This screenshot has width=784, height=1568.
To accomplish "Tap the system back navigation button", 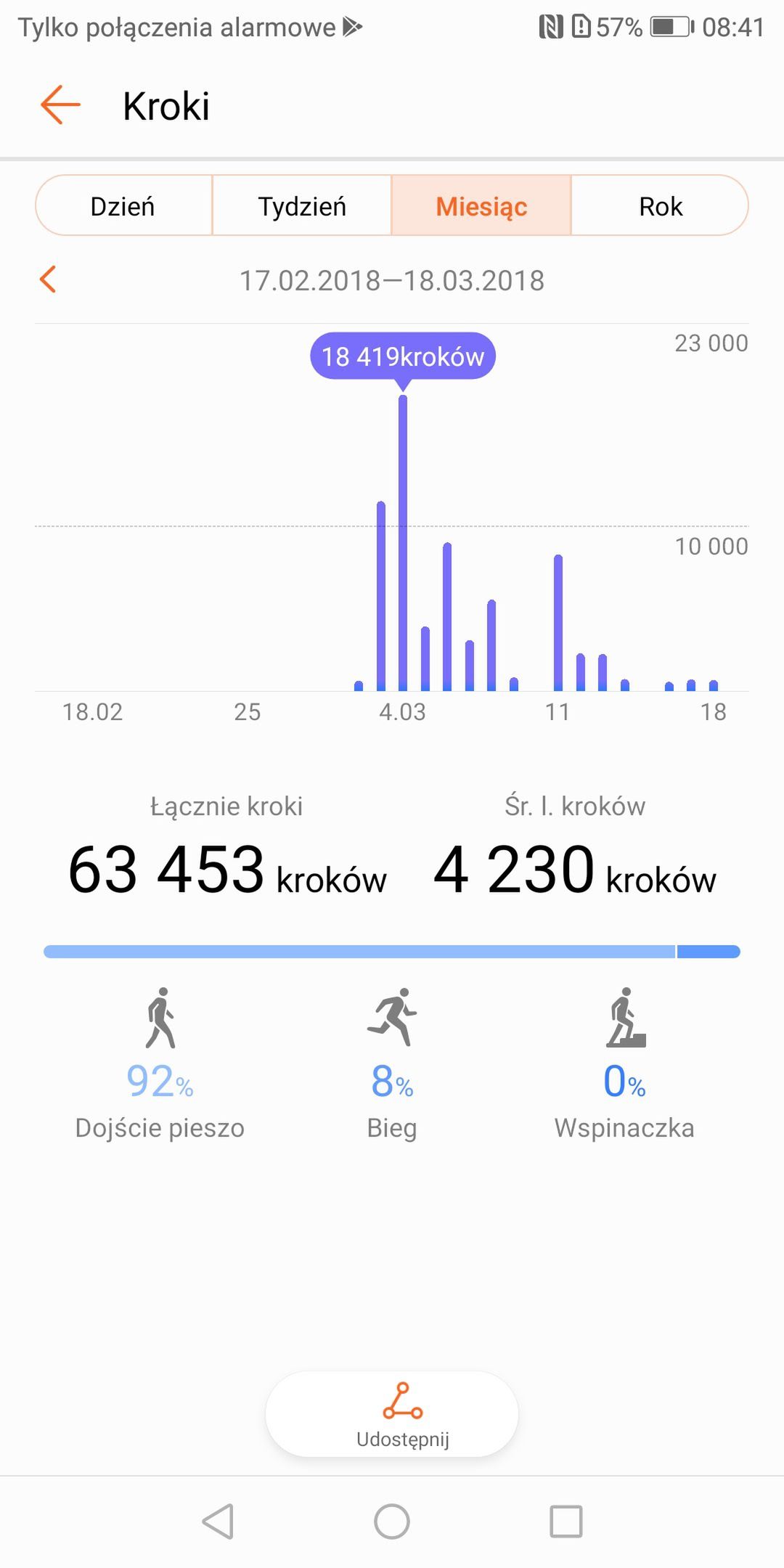I will [x=218, y=1522].
